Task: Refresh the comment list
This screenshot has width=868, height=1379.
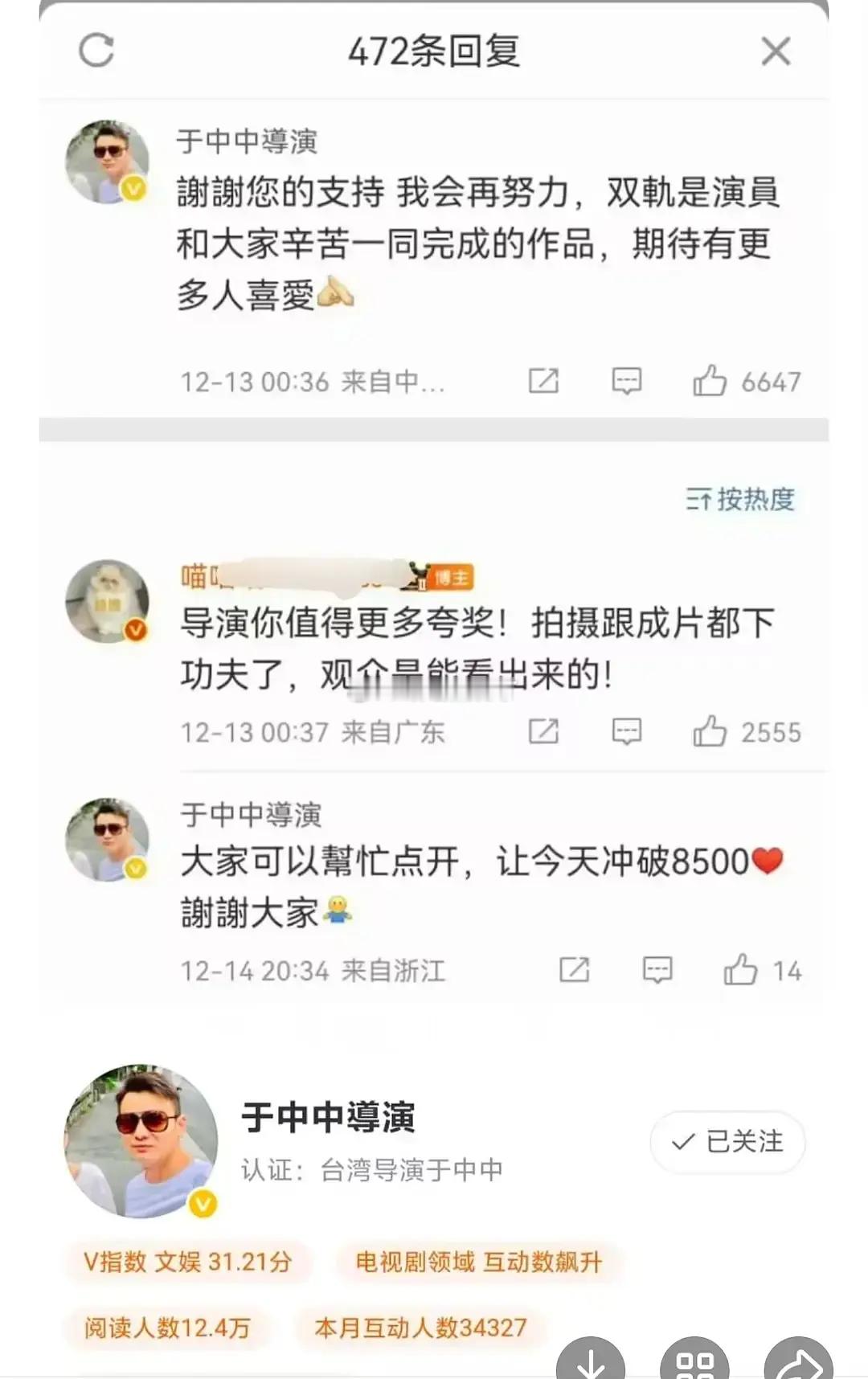Action: click(x=95, y=51)
